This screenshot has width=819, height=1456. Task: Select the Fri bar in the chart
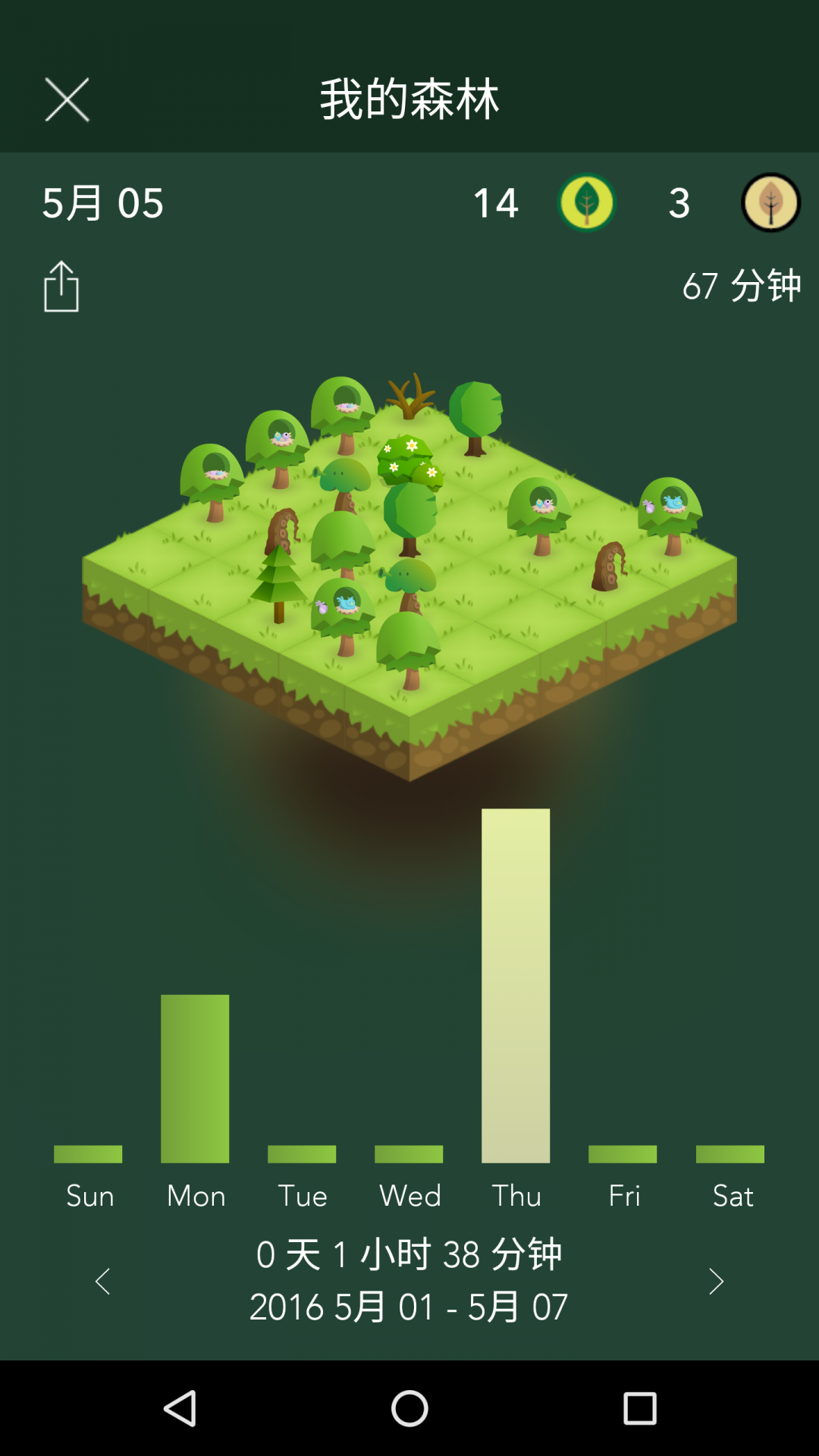click(x=623, y=1154)
